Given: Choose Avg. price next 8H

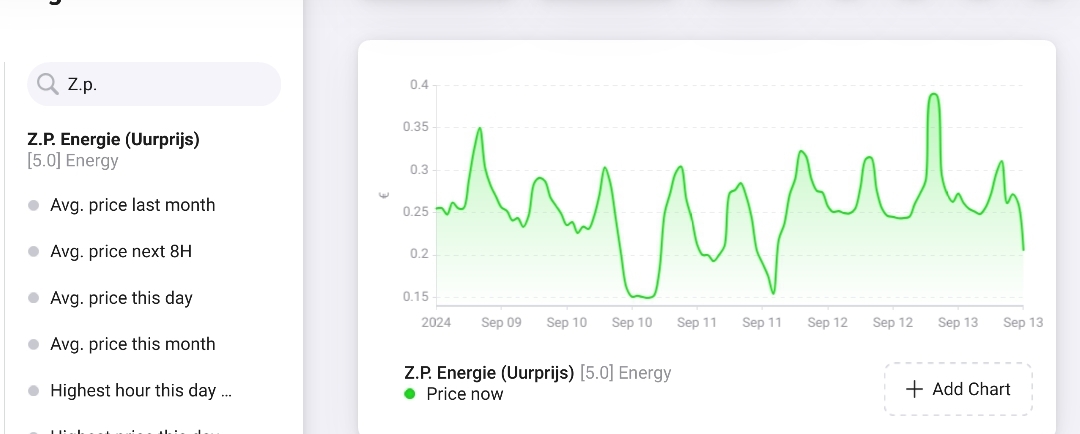Looking at the screenshot, I should [120, 251].
